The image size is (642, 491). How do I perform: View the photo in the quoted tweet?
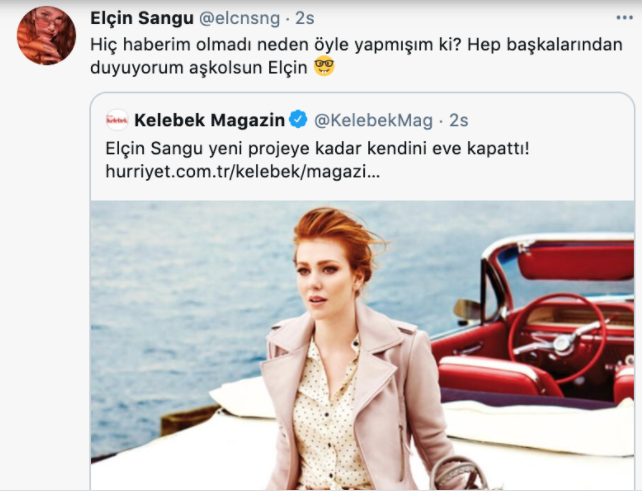pos(361,344)
